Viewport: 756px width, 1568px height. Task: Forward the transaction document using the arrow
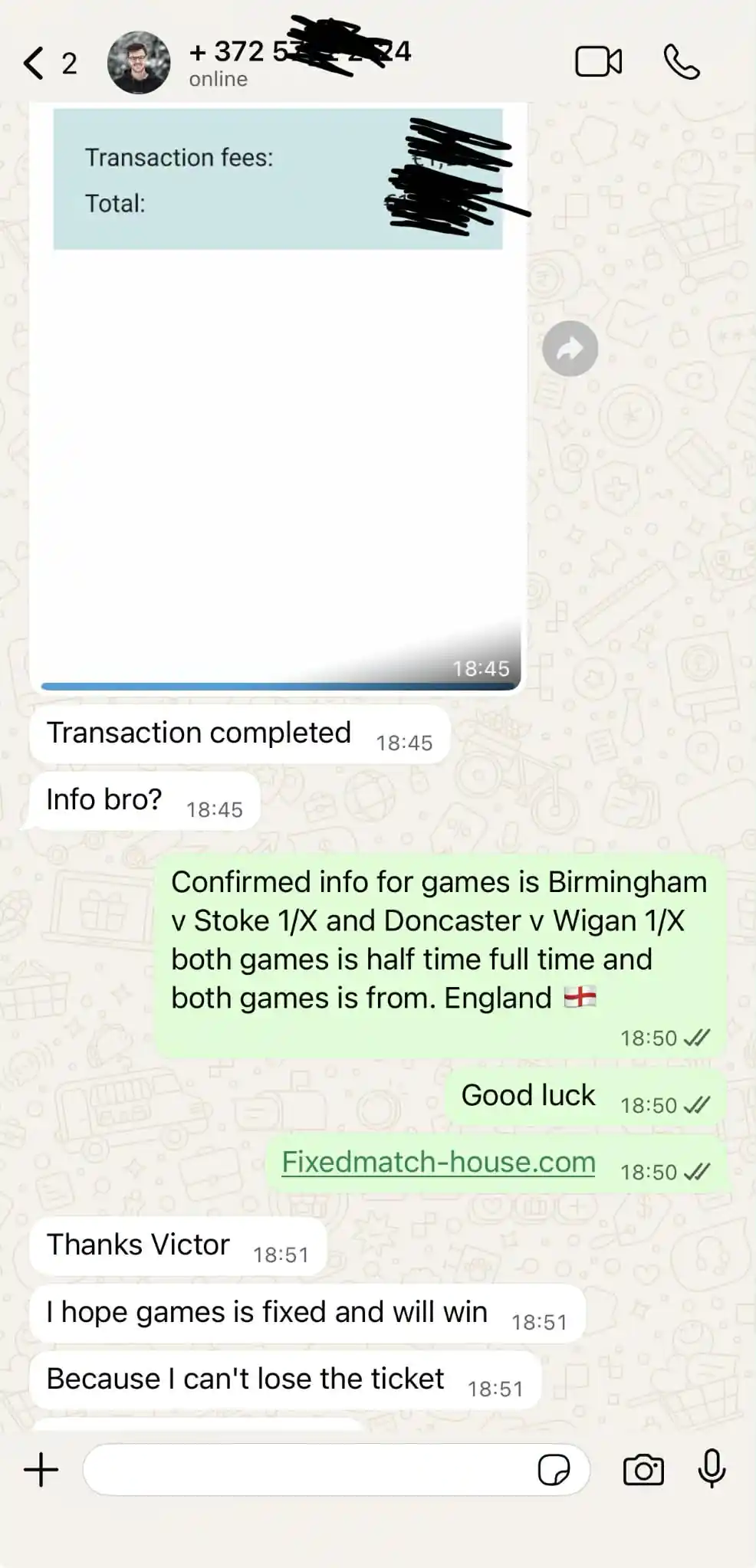pos(570,347)
